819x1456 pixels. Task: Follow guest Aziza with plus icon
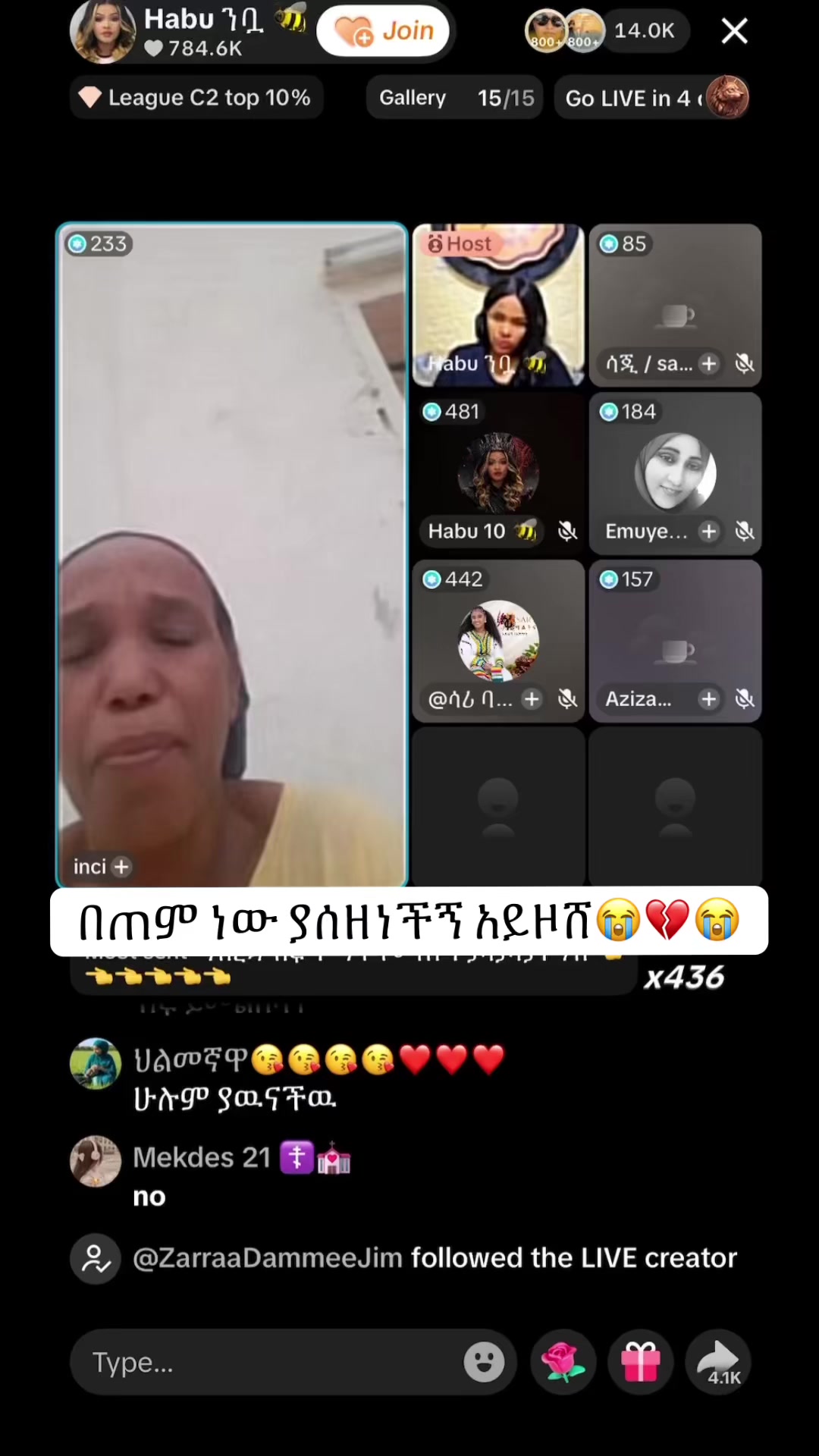coord(709,699)
